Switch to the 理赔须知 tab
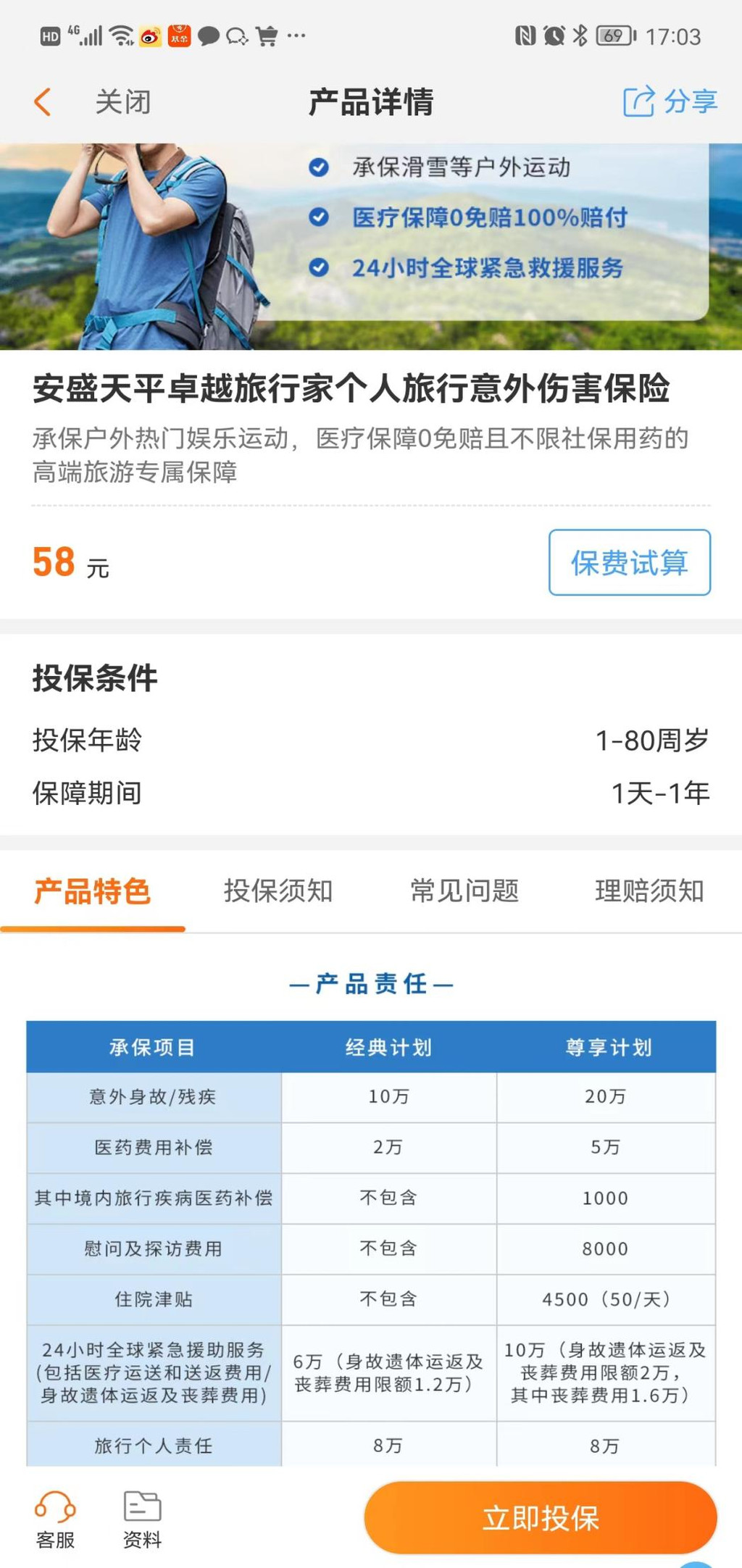Screen dimensions: 742x1568 pos(649,891)
